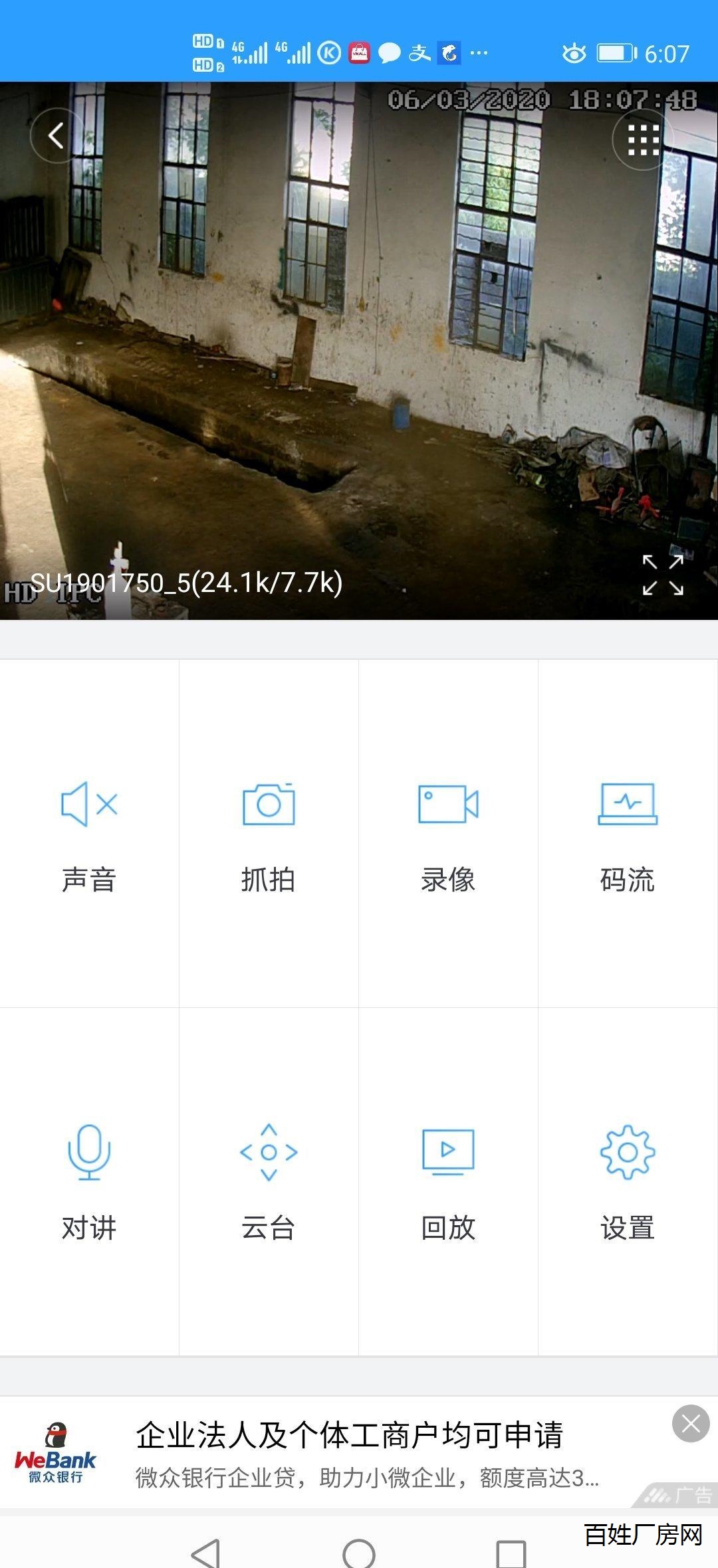
Task: Open 码流 stream quality options
Action: [x=628, y=834]
